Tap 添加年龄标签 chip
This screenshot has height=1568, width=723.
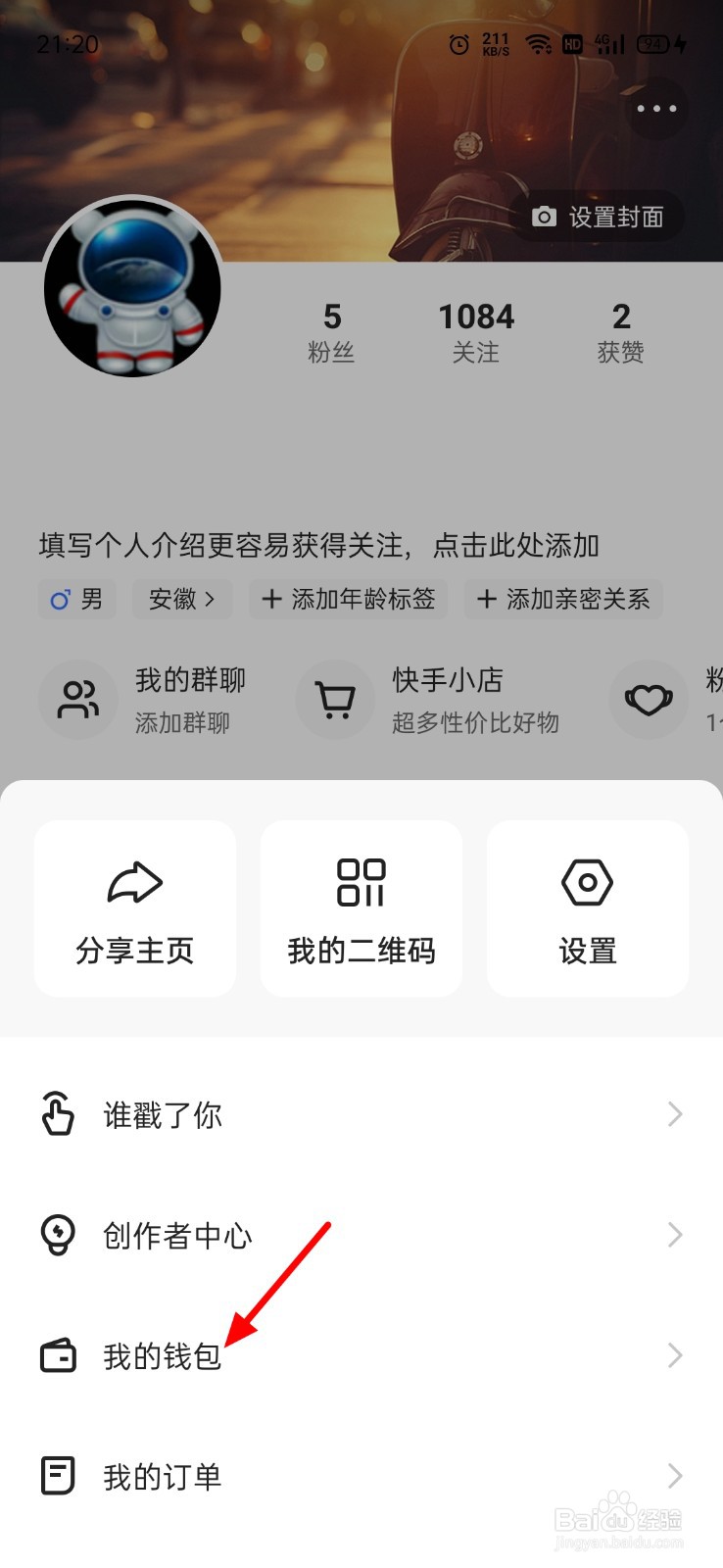348,599
